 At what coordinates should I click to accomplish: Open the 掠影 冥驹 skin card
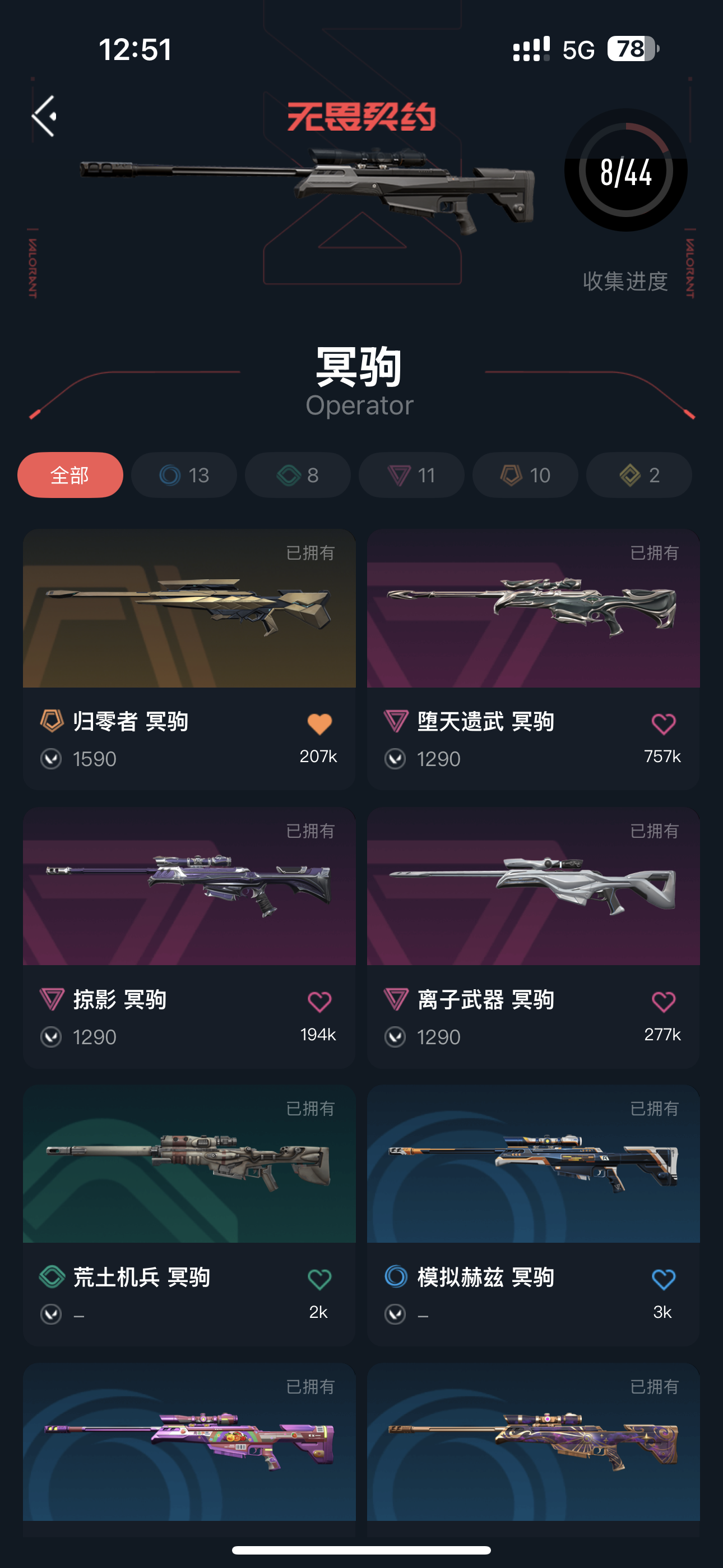[x=189, y=887]
